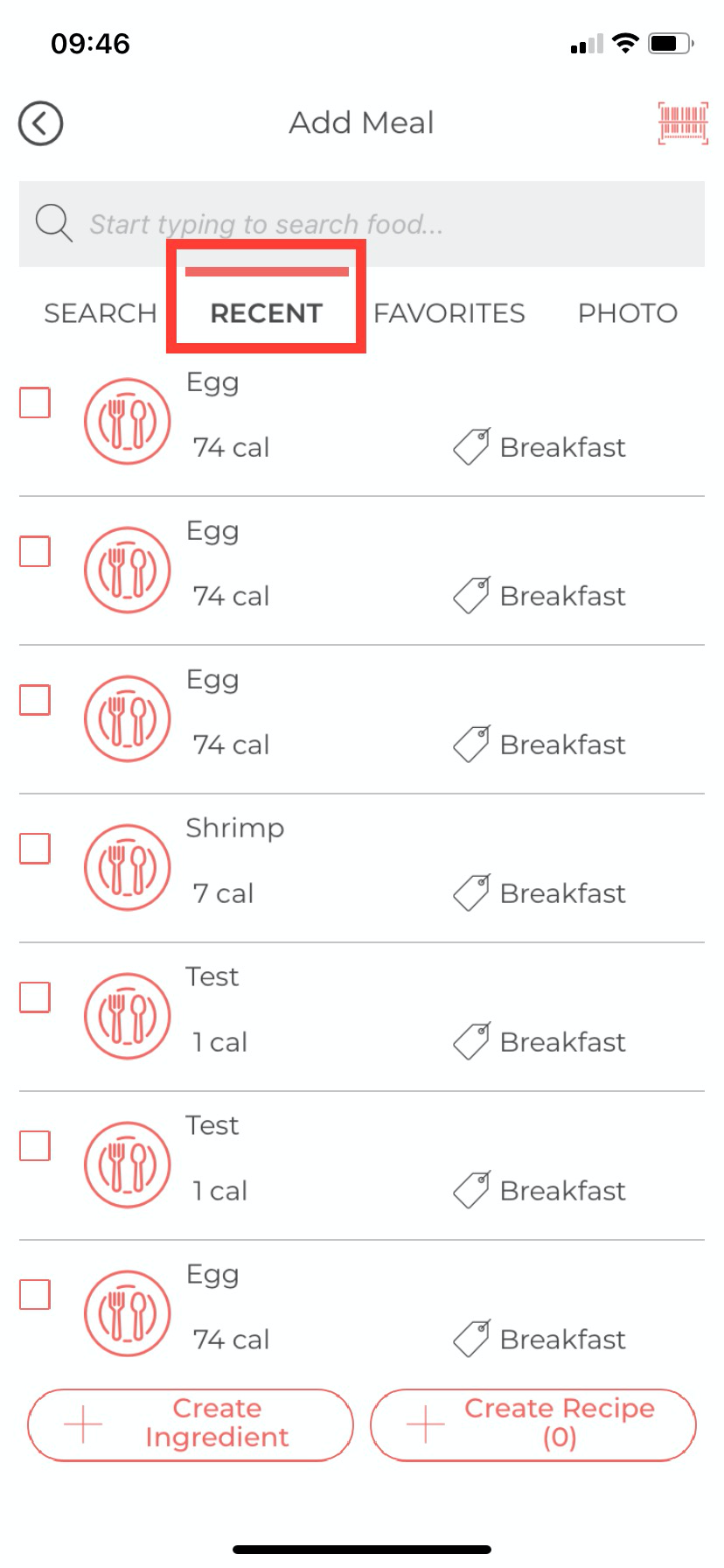
Task: Tap the Create Recipe button
Action: click(533, 1424)
